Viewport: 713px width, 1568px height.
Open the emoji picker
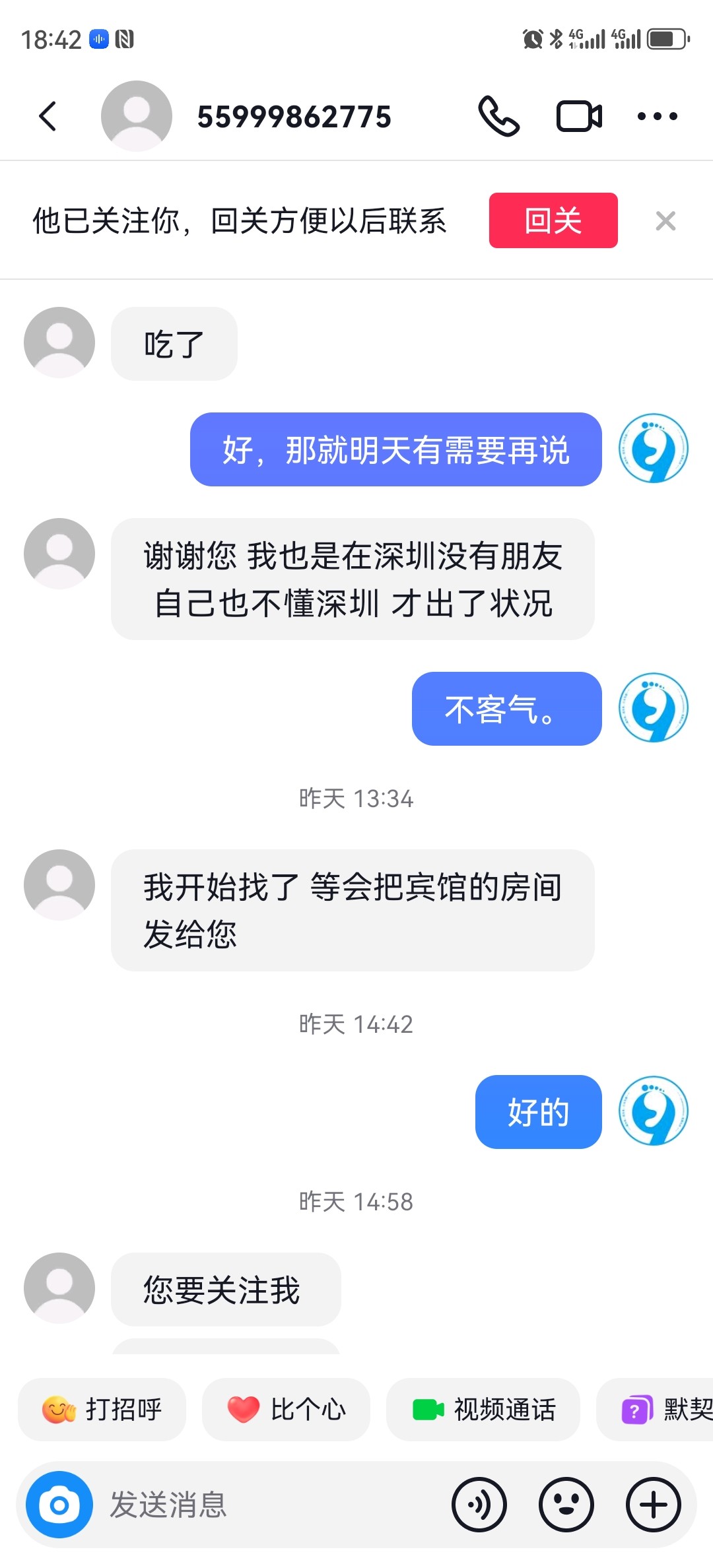pos(566,1505)
